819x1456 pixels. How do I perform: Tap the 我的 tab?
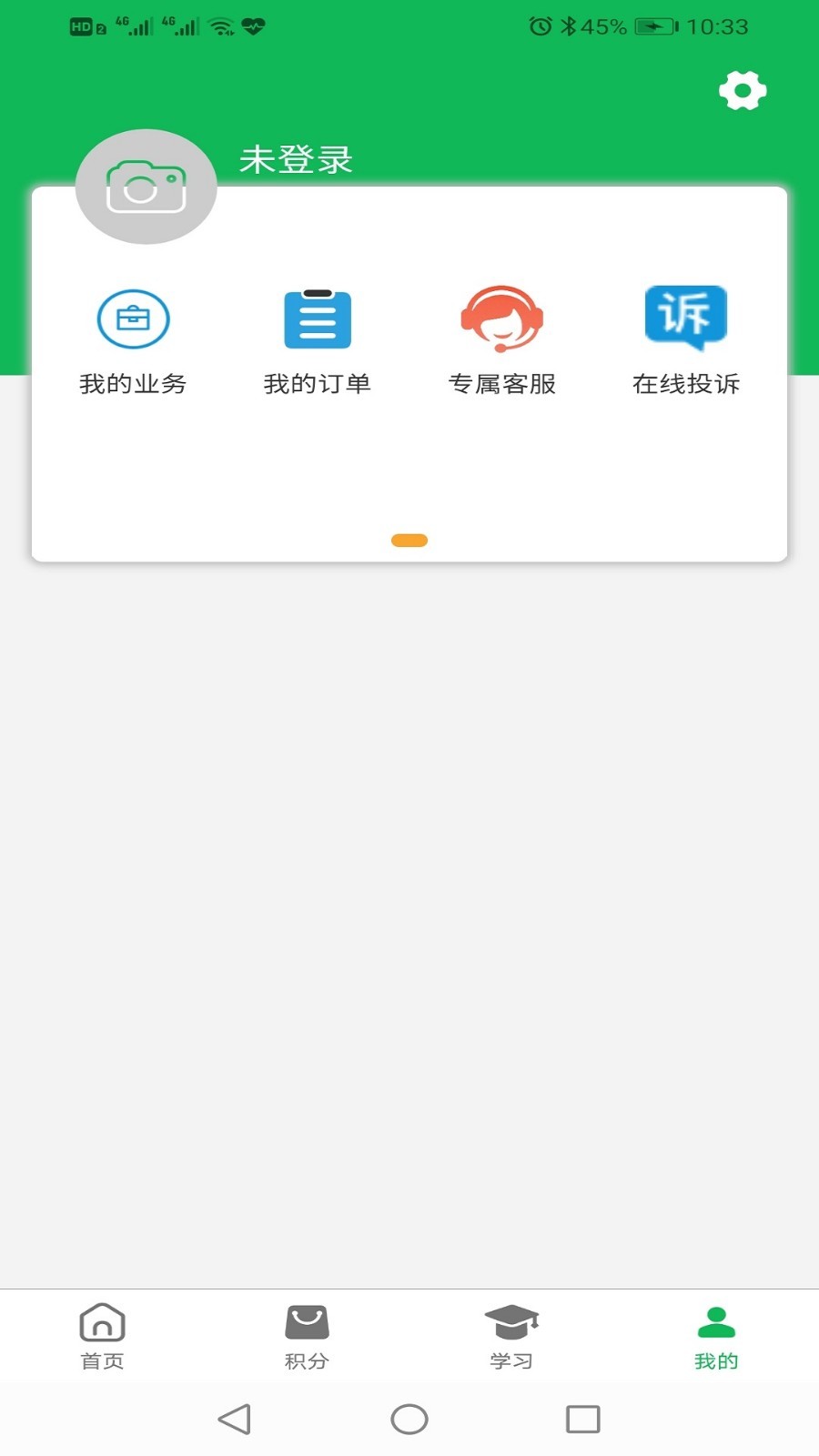click(x=716, y=1336)
